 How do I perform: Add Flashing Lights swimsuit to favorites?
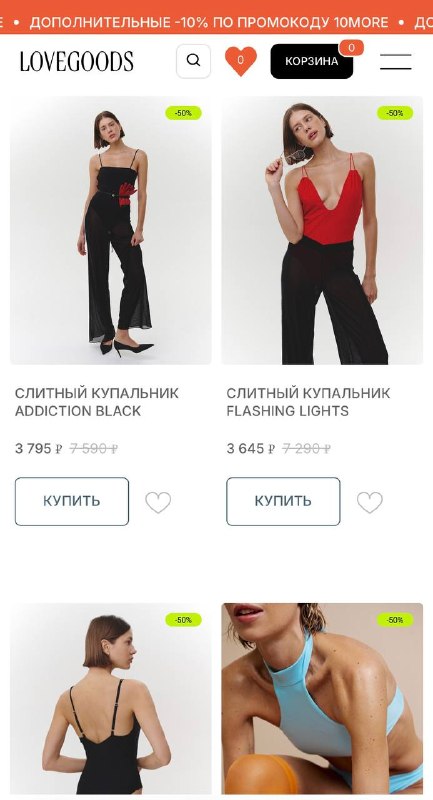370,502
